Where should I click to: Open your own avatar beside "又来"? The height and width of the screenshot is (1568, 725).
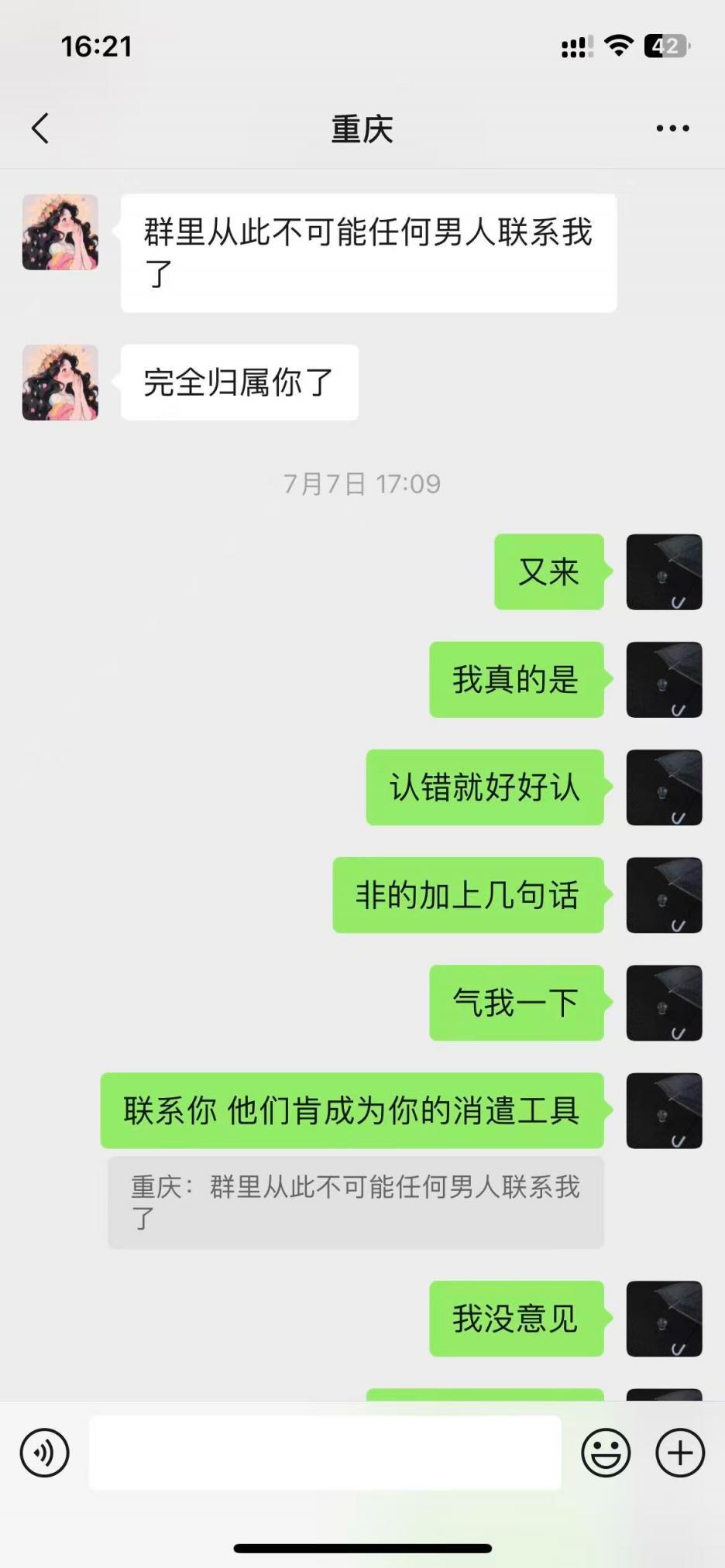[x=664, y=571]
